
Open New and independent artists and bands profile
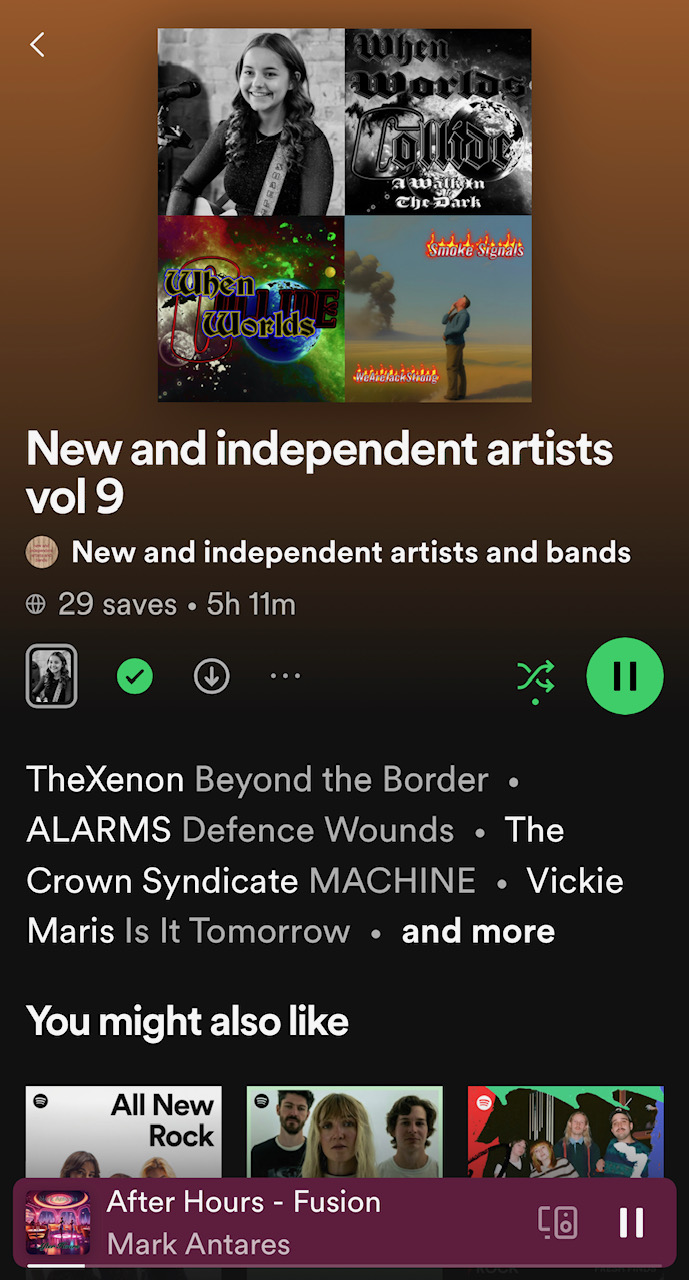[x=350, y=552]
